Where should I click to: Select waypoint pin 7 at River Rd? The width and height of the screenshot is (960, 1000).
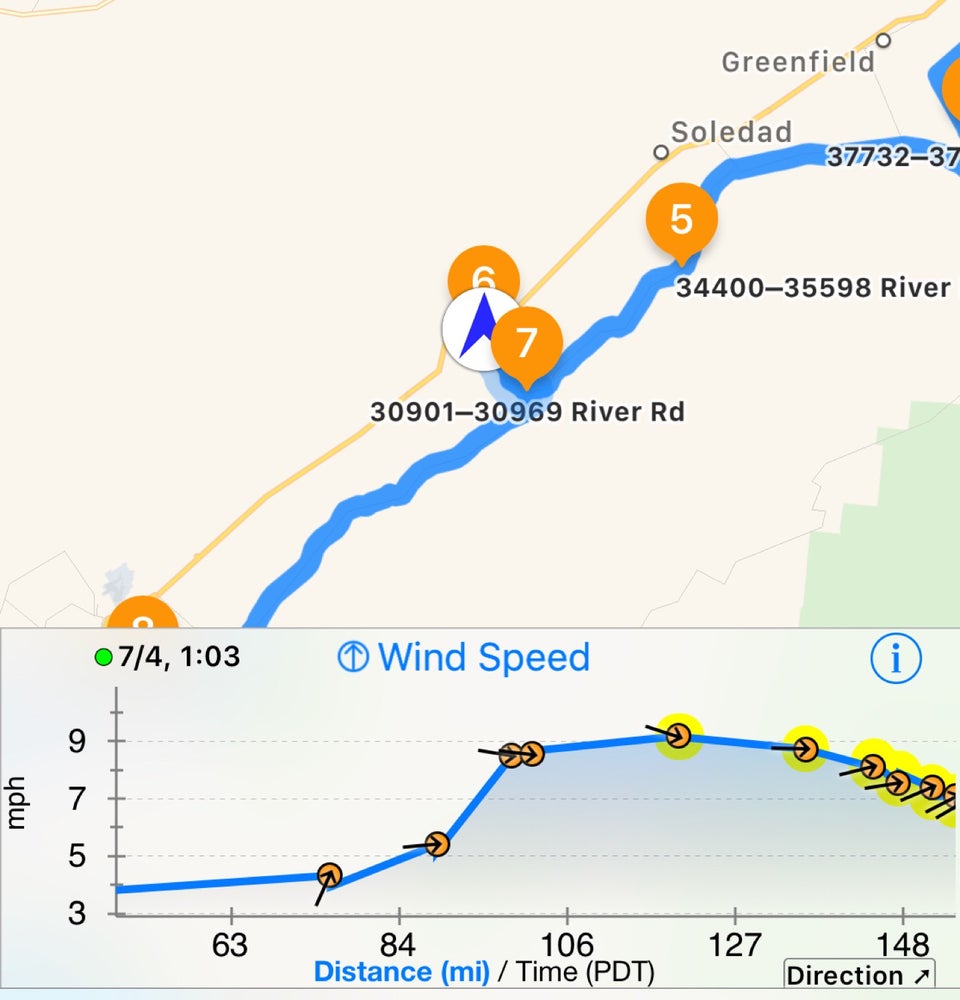pos(527,343)
